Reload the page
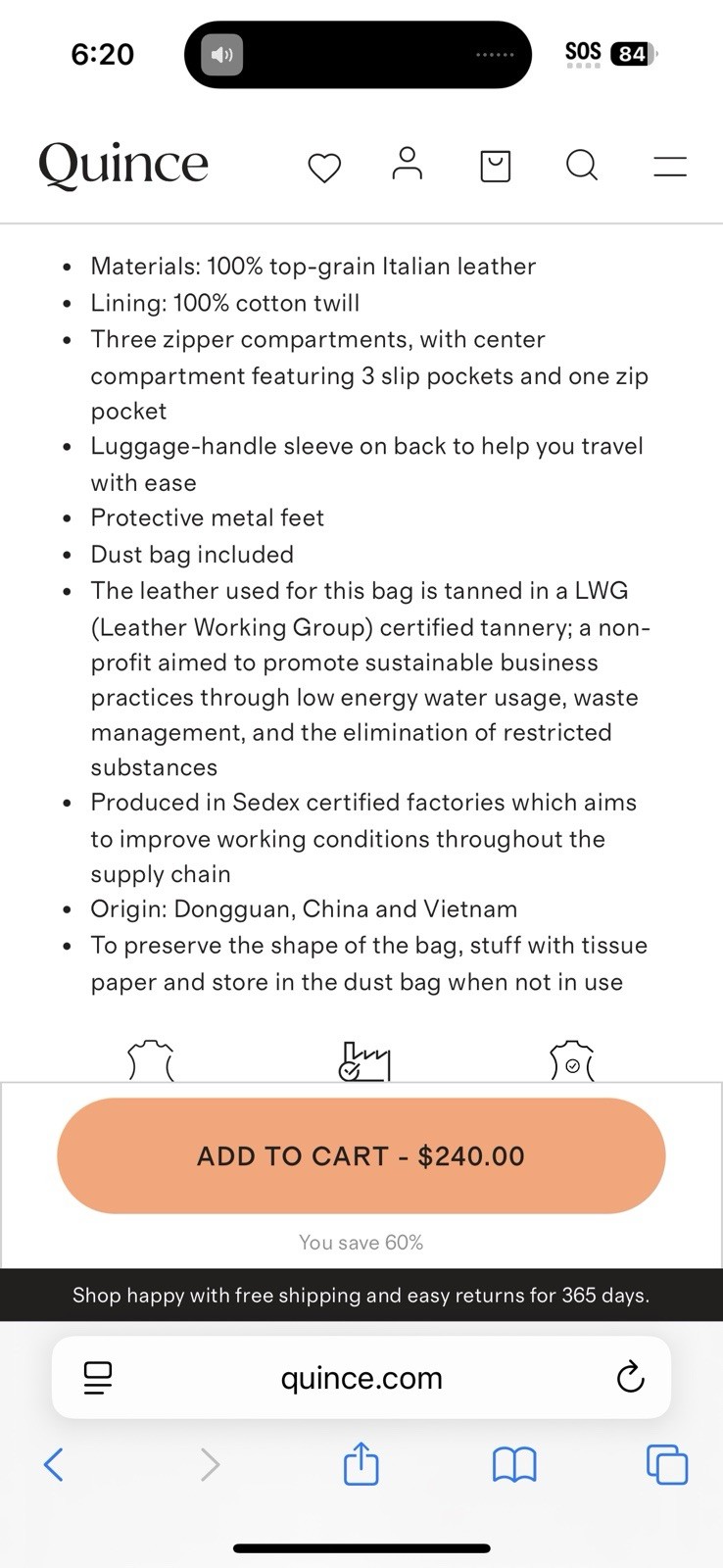This screenshot has width=723, height=1568. coord(630,1377)
